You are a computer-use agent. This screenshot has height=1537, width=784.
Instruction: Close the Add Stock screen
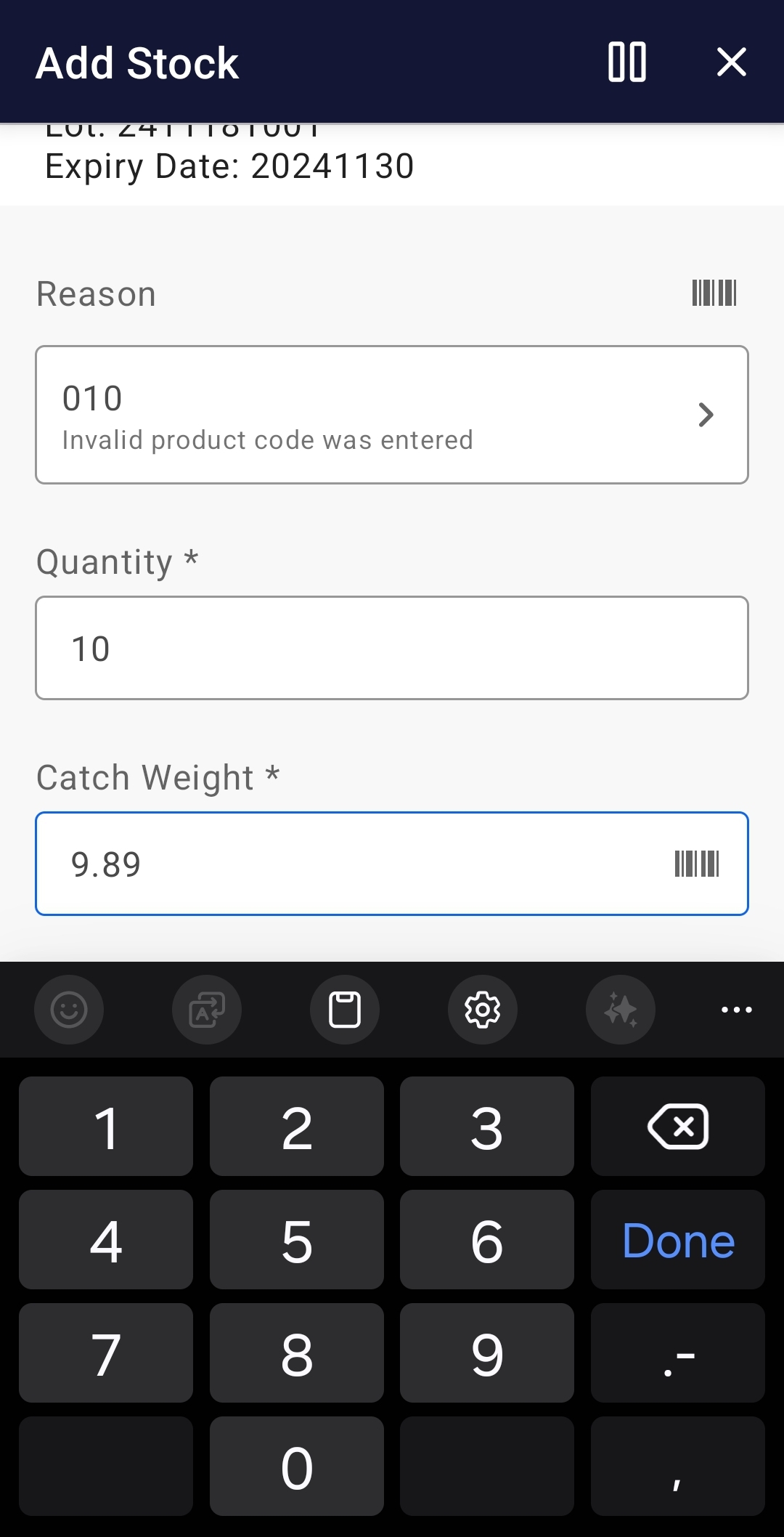(732, 62)
